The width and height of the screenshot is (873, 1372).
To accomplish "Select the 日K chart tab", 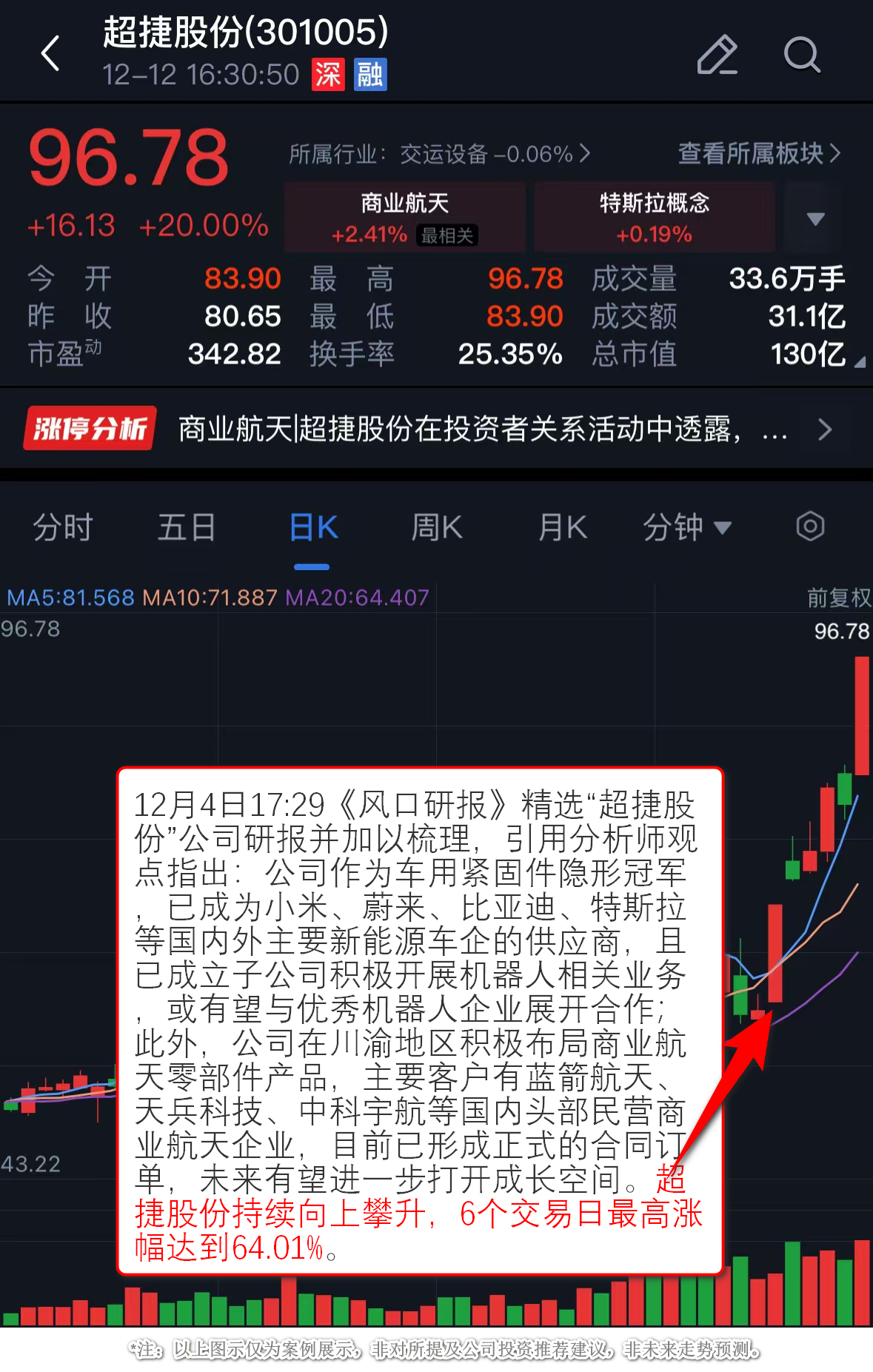I will pyautogui.click(x=312, y=528).
